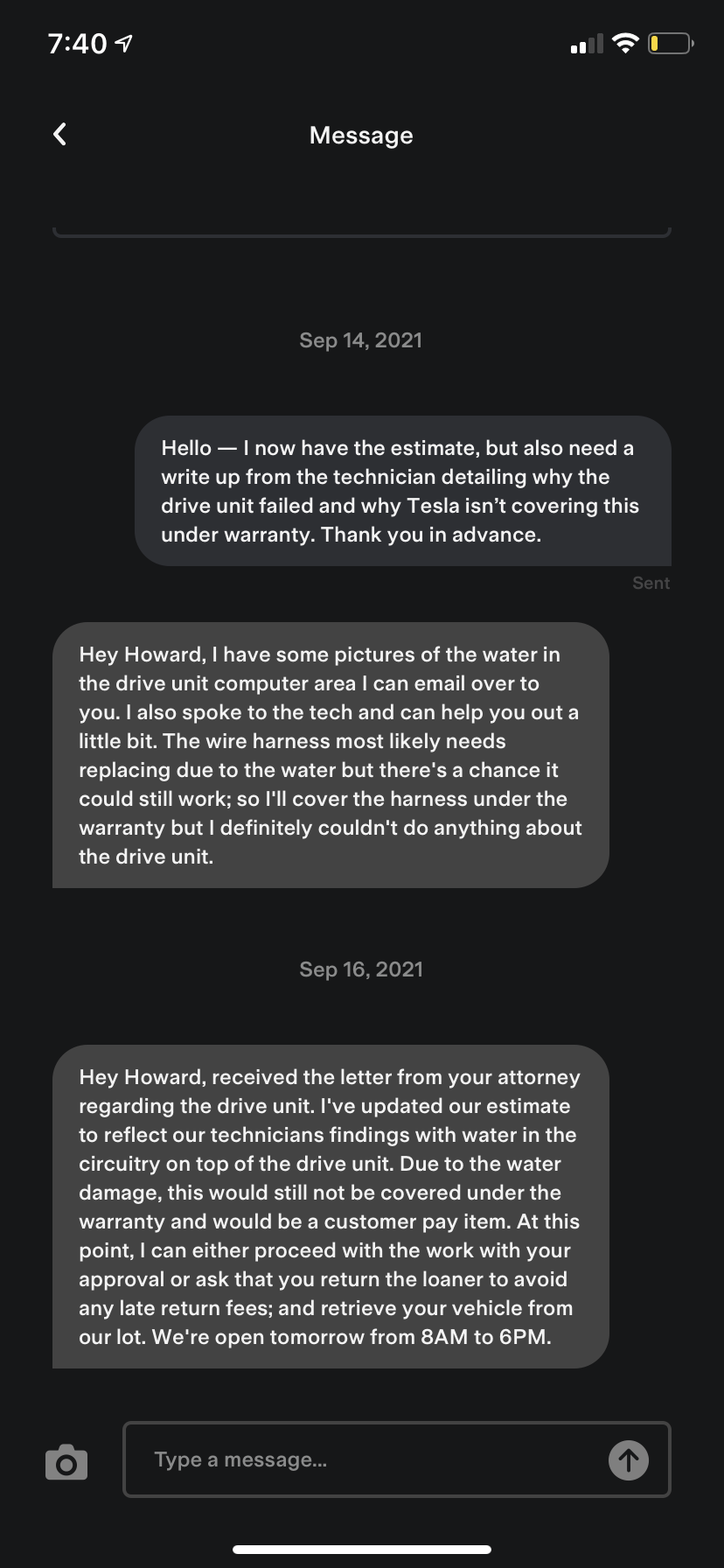
Task: Go back from the Message screen
Action: [59, 134]
